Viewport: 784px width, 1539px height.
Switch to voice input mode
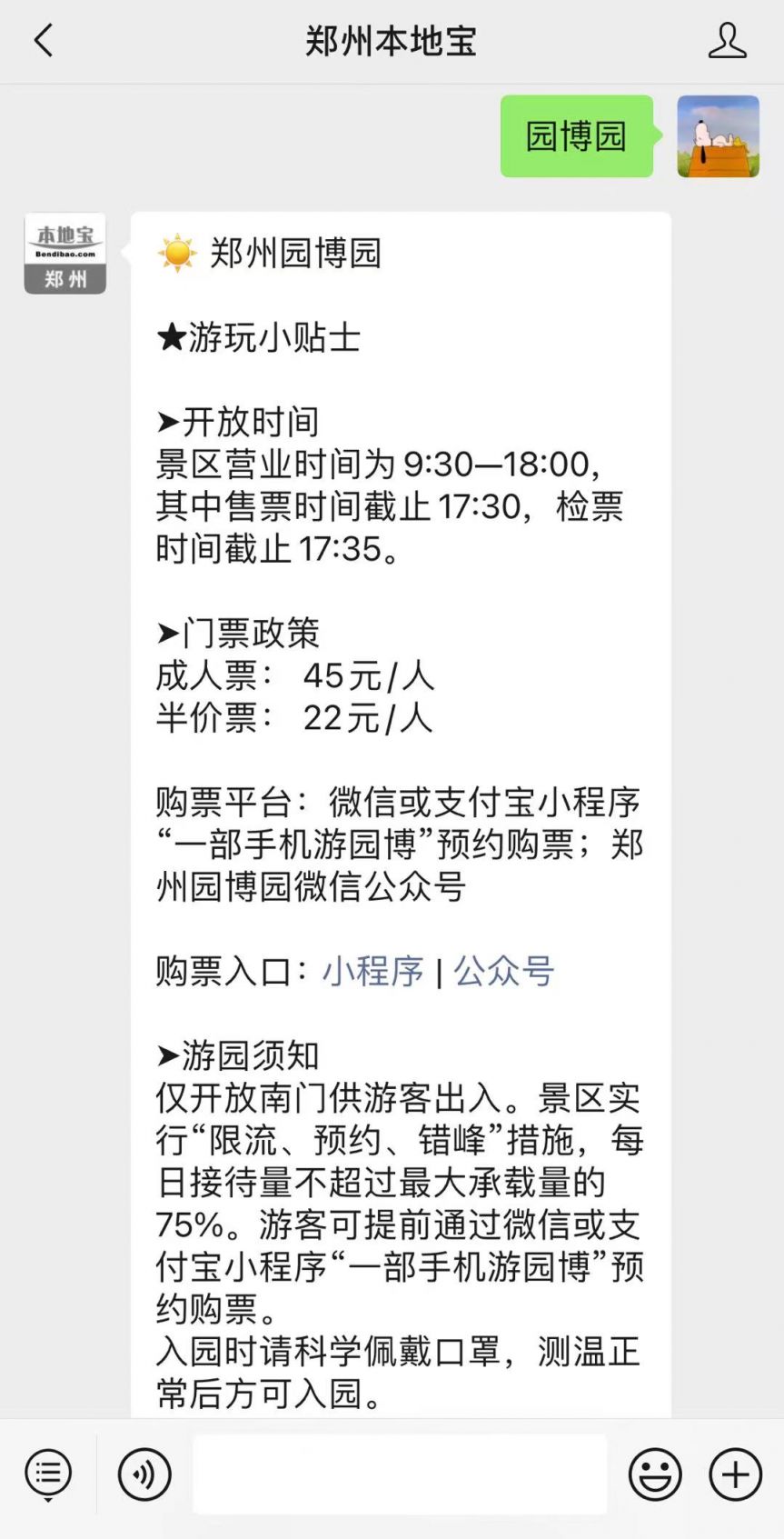(x=144, y=1474)
